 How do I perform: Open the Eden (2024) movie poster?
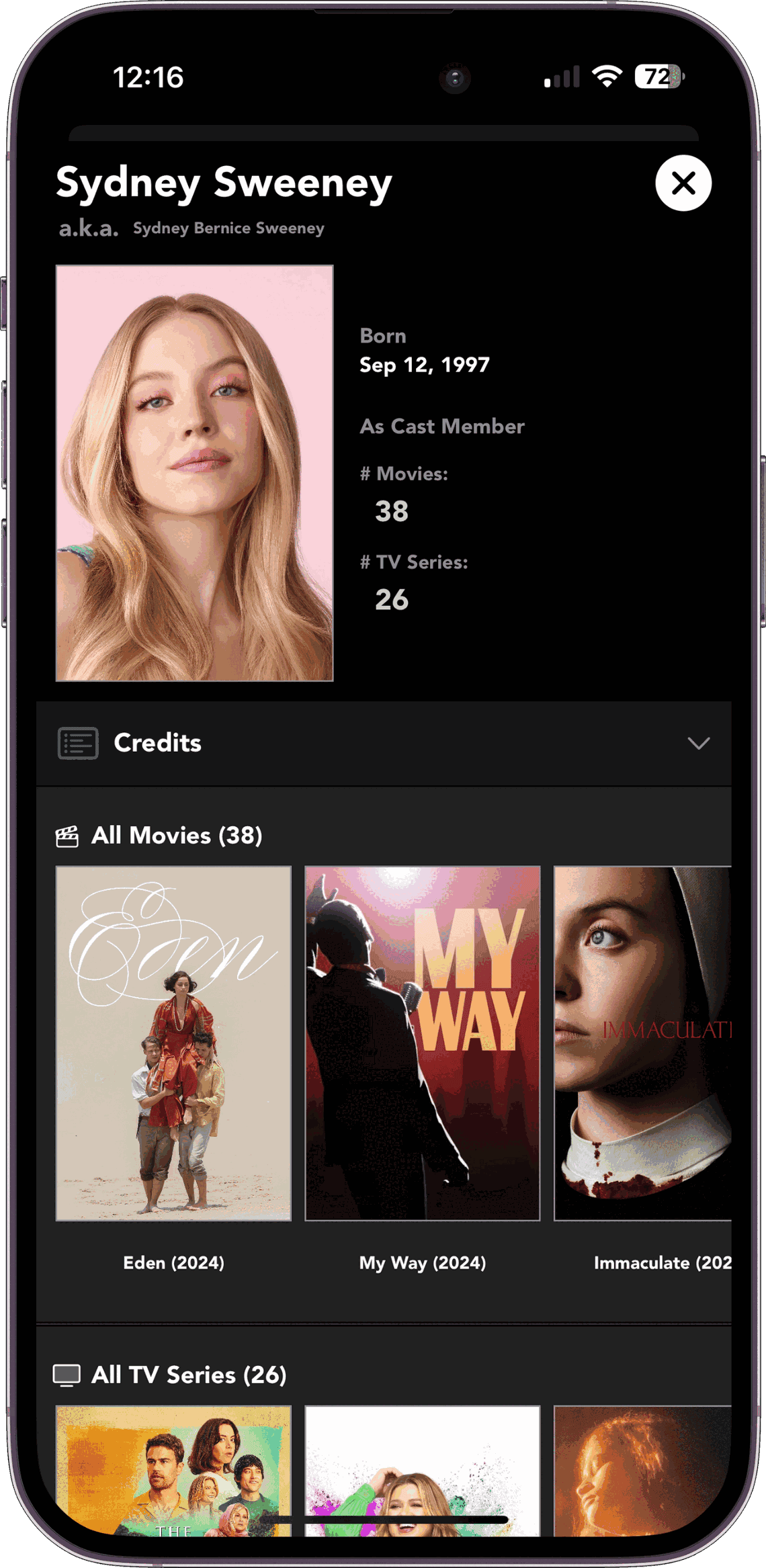click(x=173, y=1043)
